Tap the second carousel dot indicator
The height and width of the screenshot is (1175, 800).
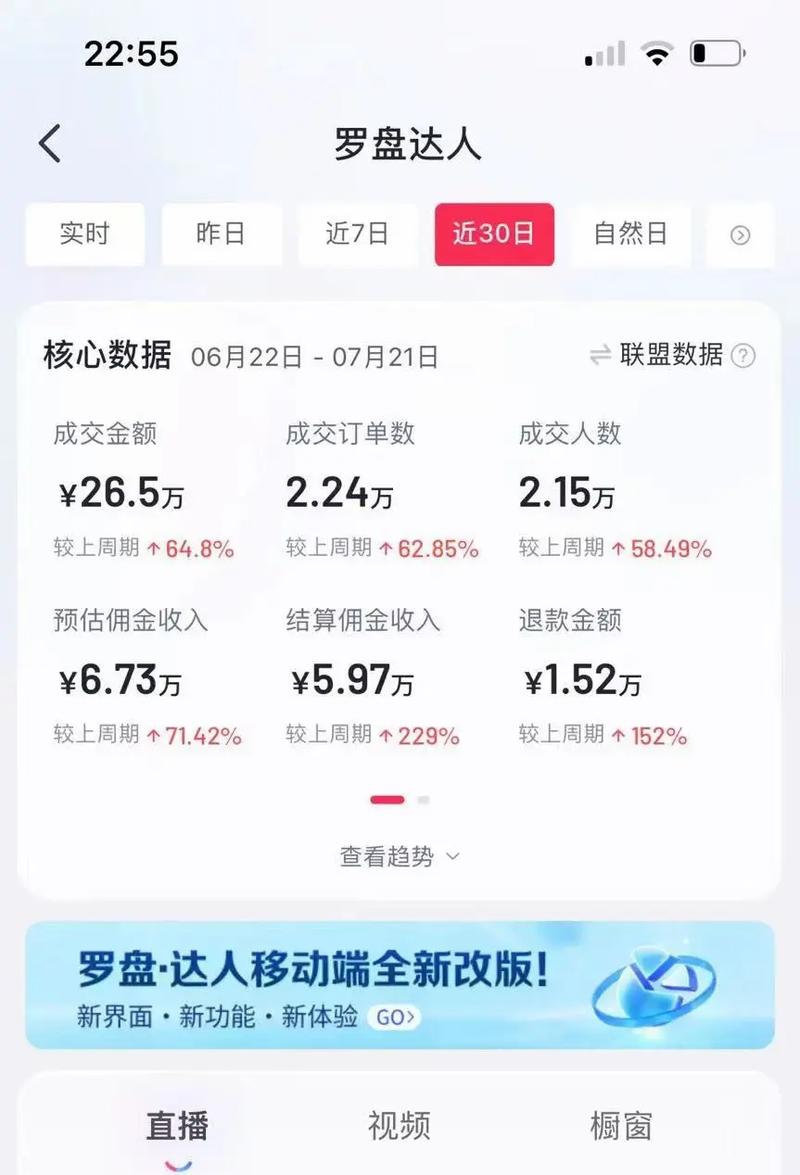tap(424, 800)
